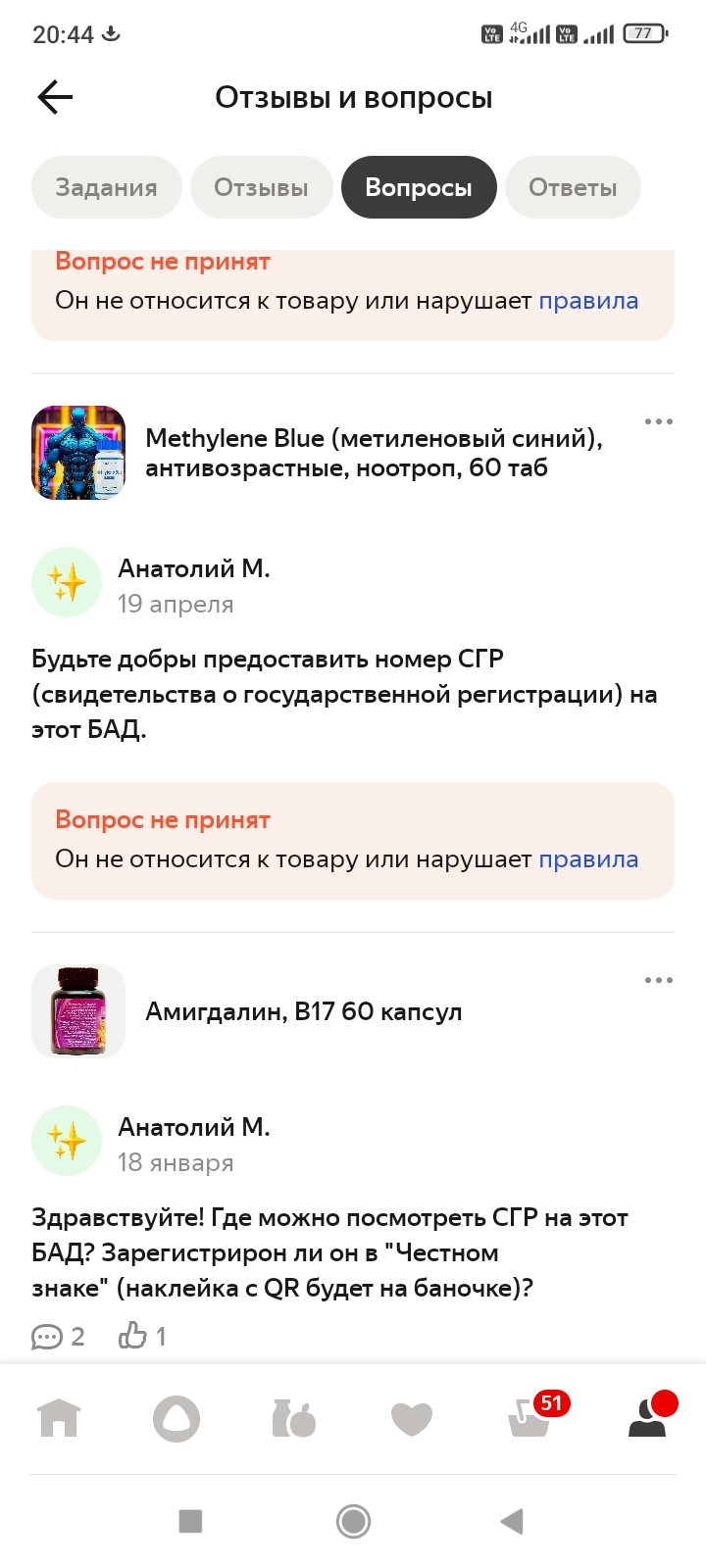Open the Alice assistant tab
The image size is (706, 1568).
[x=176, y=1418]
